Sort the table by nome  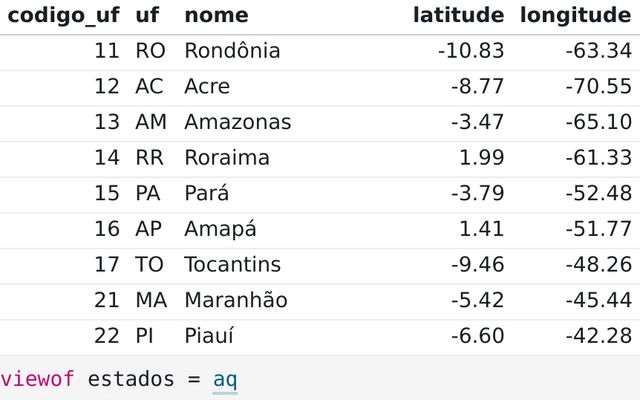[x=216, y=16]
